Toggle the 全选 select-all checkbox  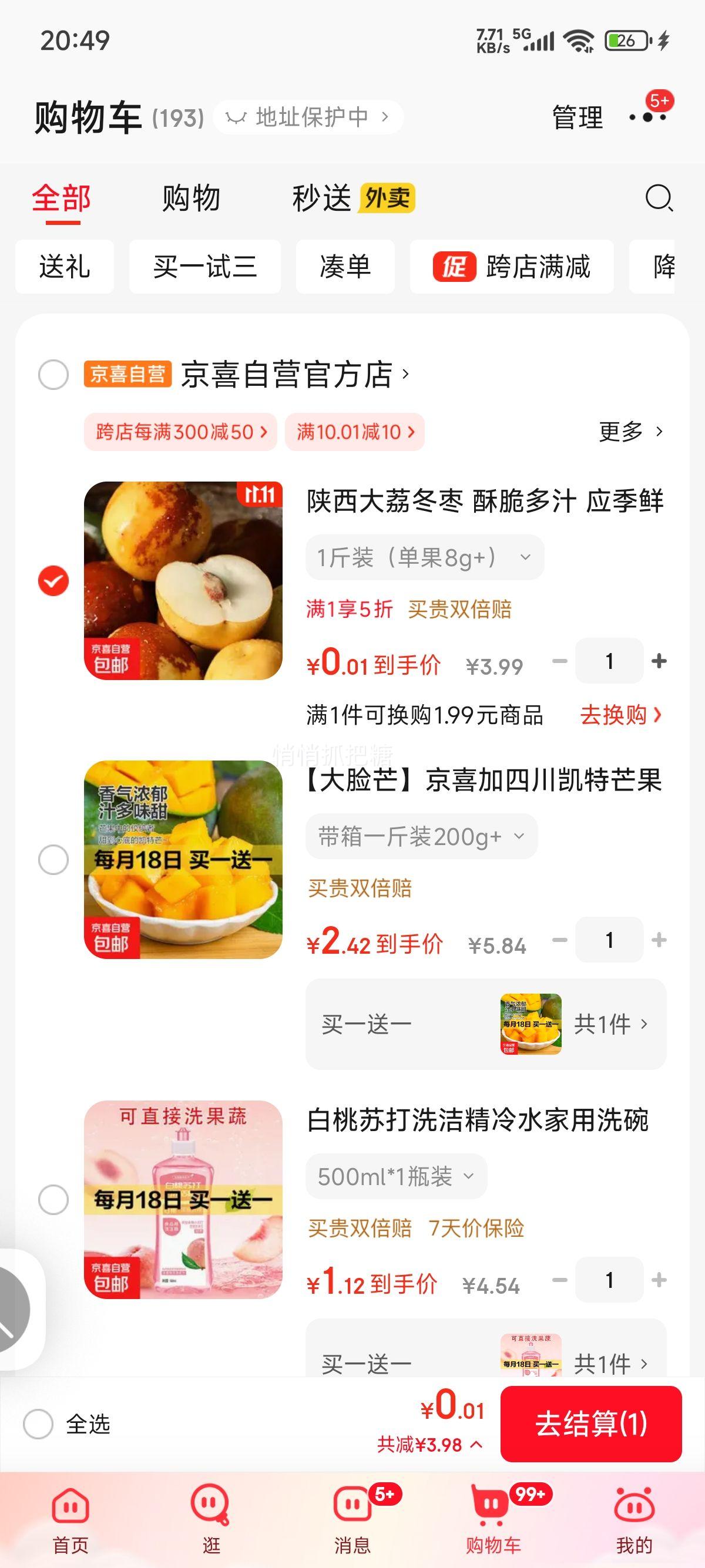pos(38,1424)
